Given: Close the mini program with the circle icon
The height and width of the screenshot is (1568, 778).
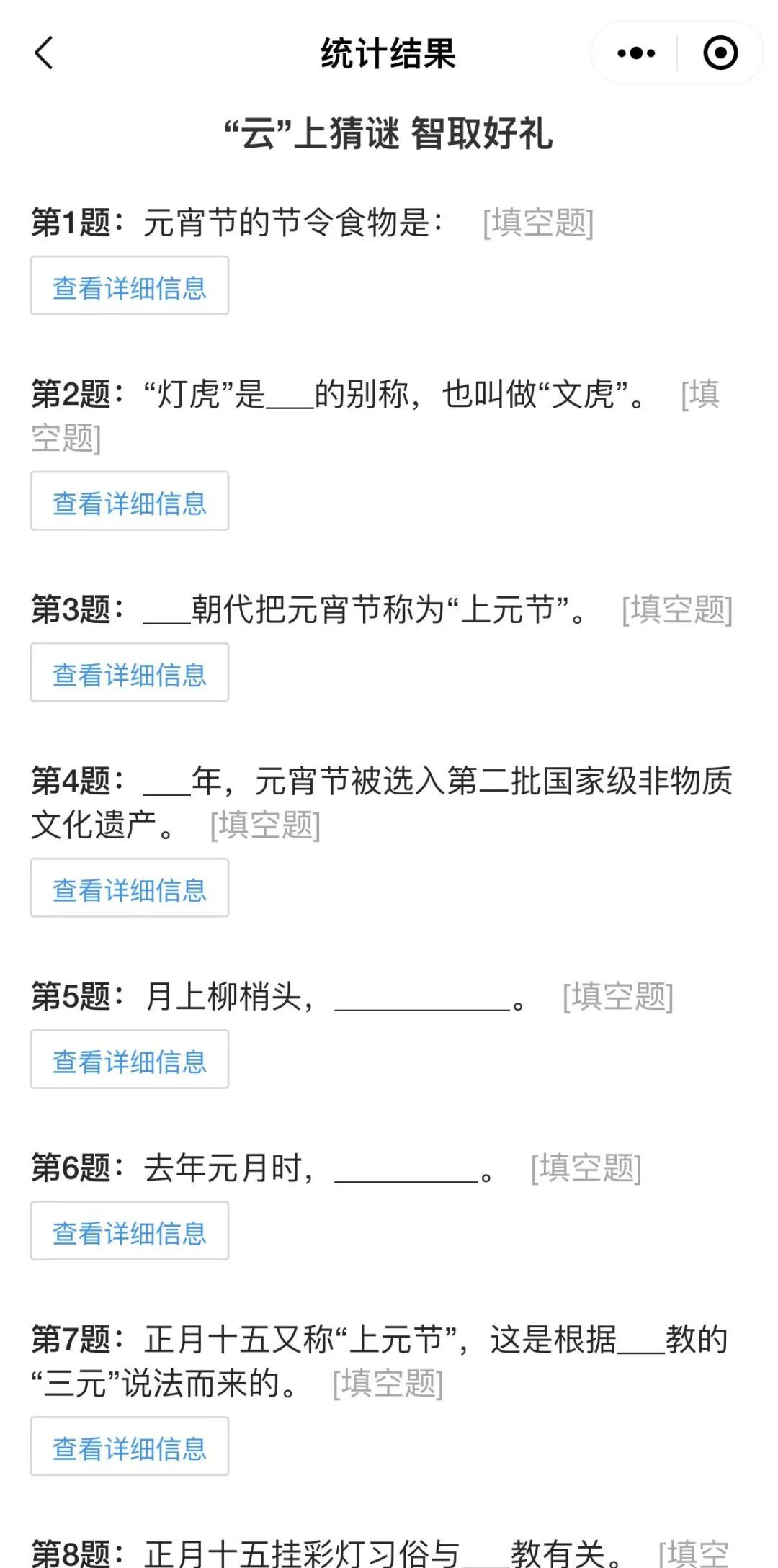Looking at the screenshot, I should (720, 53).
